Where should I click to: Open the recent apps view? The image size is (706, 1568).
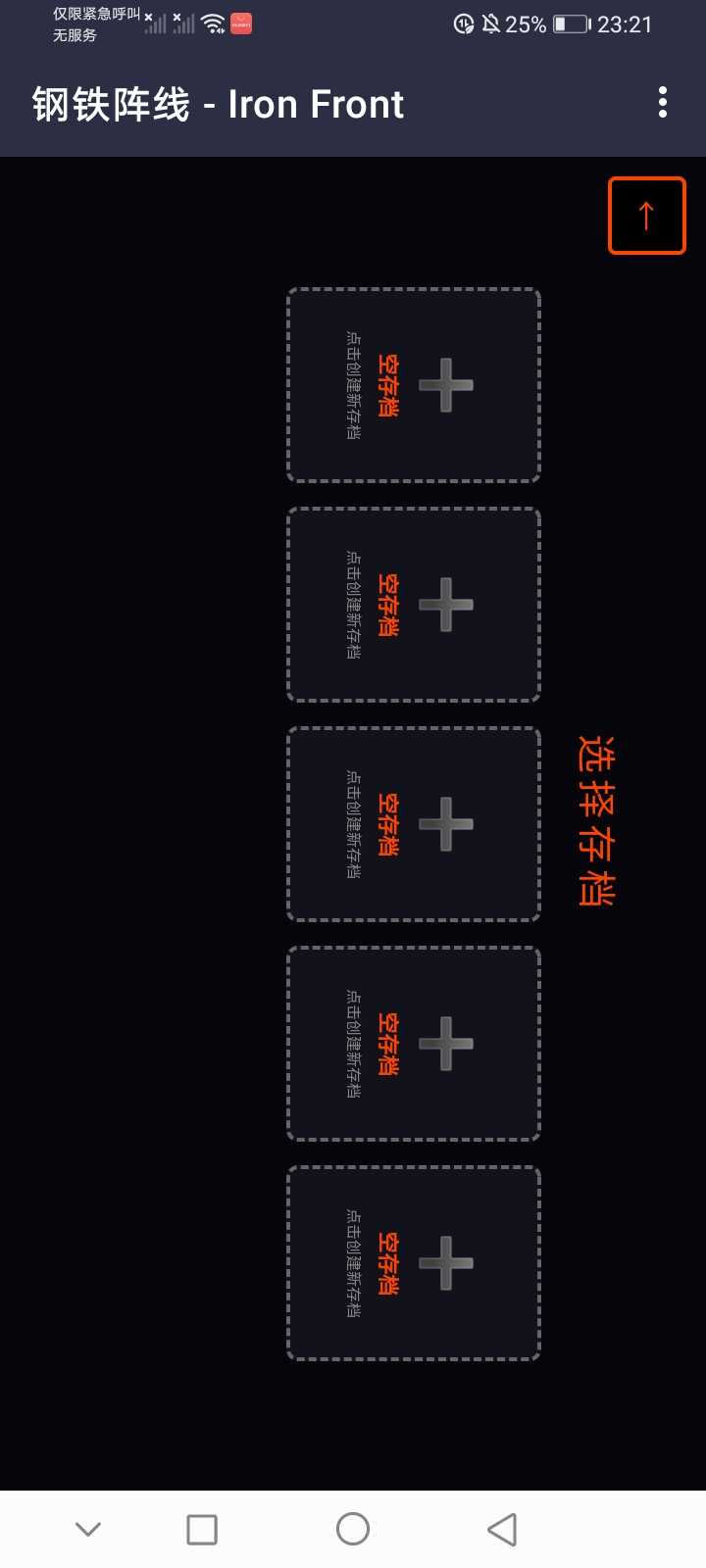(202, 1529)
